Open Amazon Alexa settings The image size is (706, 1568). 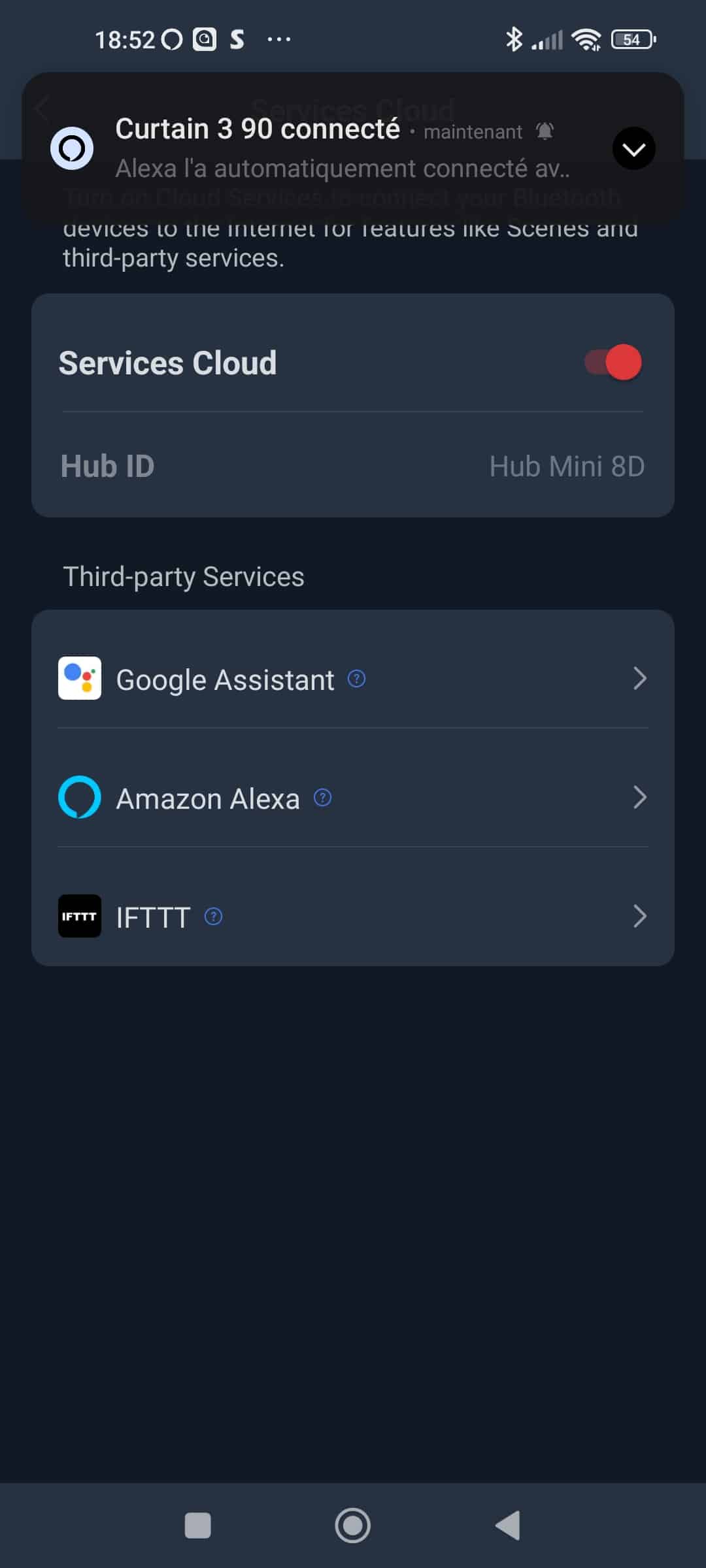click(x=353, y=798)
